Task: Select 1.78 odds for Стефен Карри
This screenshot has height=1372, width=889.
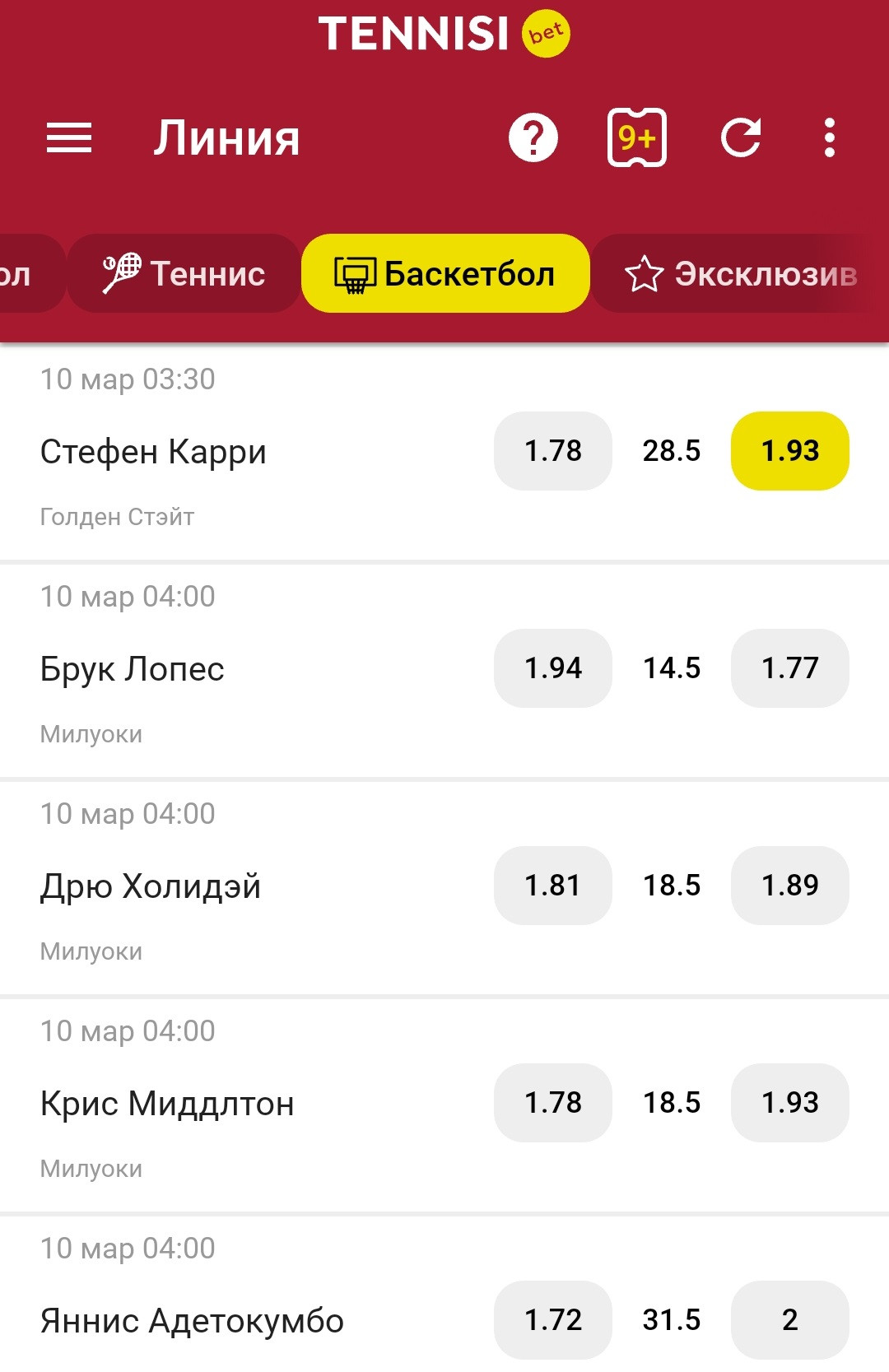Action: (x=553, y=451)
